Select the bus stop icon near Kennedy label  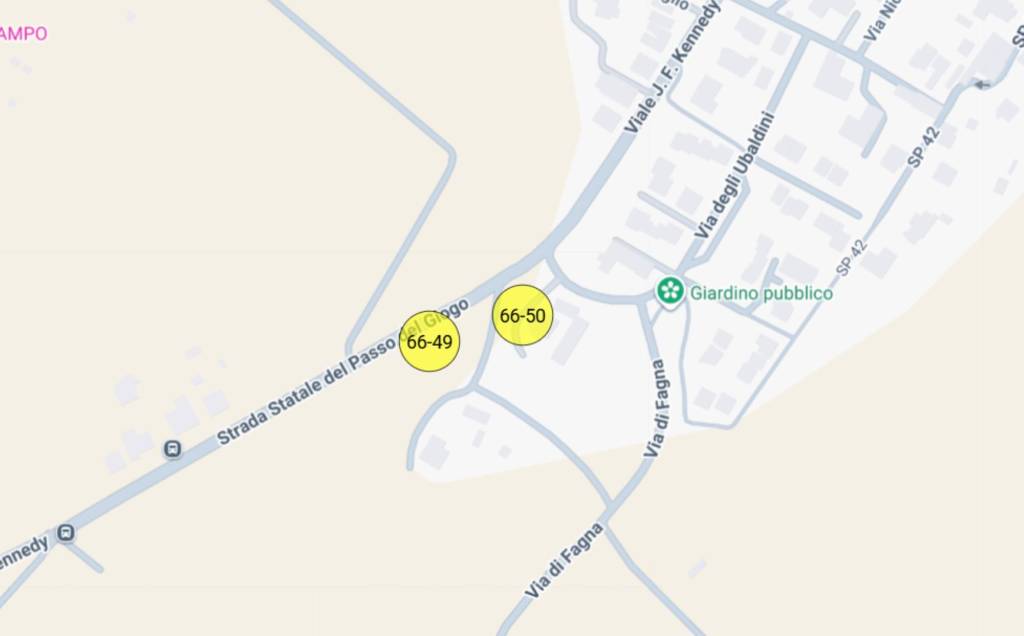[66, 532]
